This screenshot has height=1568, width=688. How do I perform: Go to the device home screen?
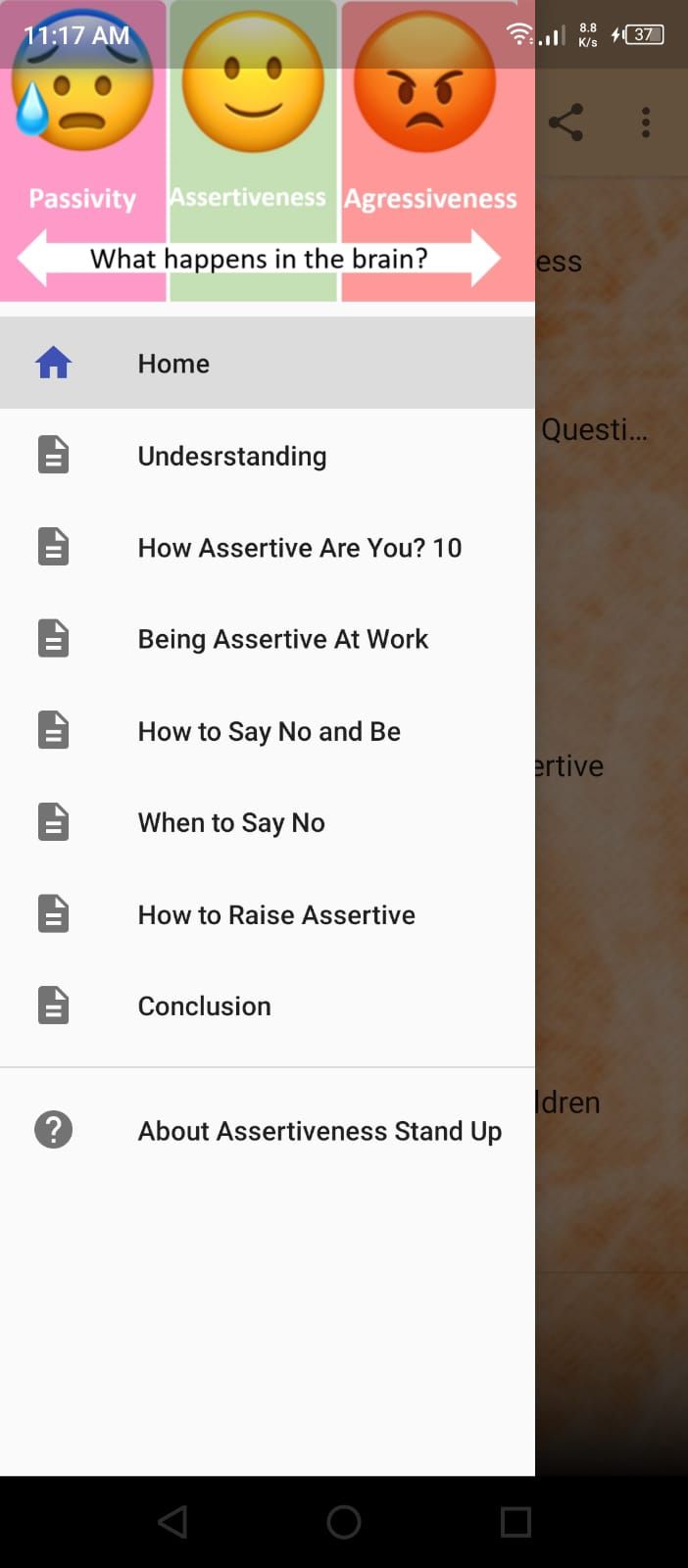pos(344,1522)
